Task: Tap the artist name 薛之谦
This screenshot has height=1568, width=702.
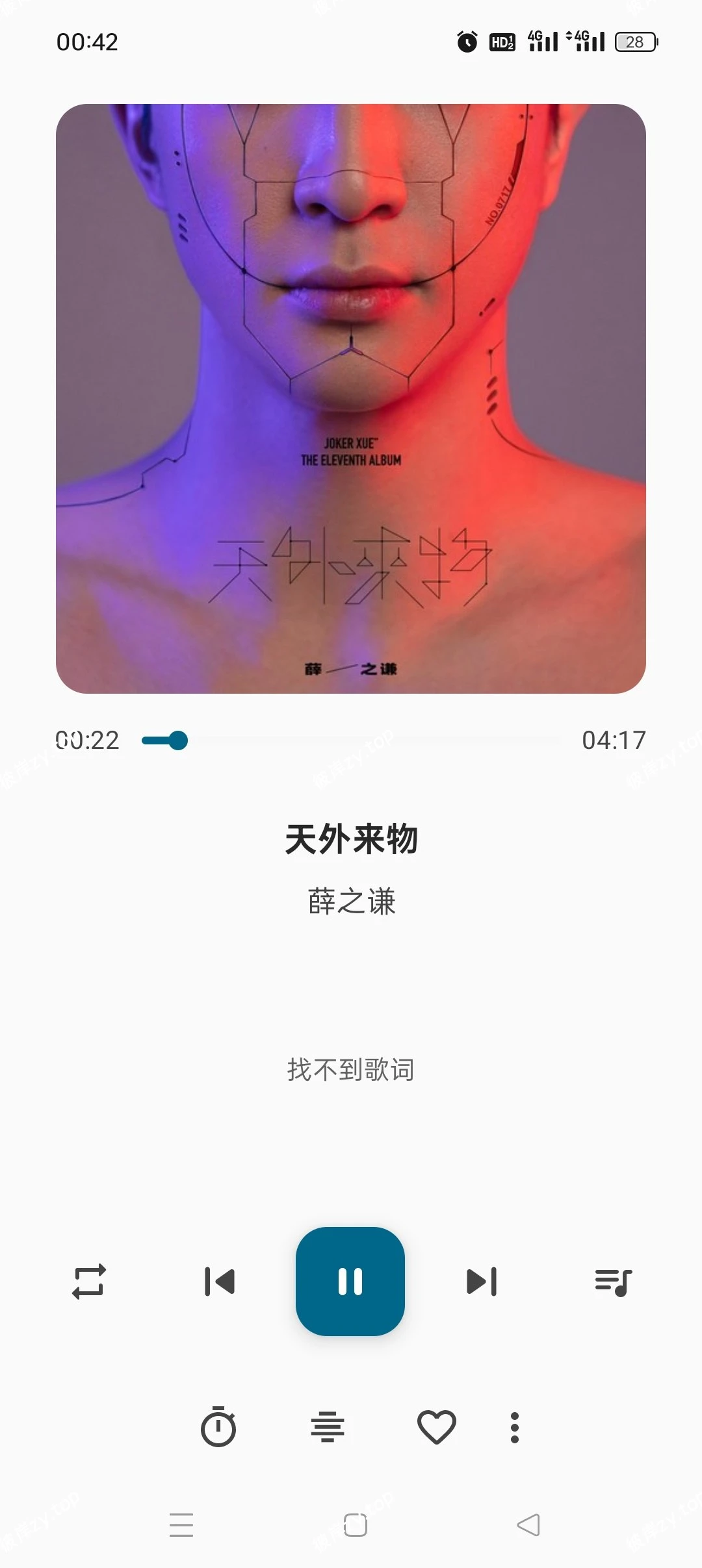Action: point(351,902)
